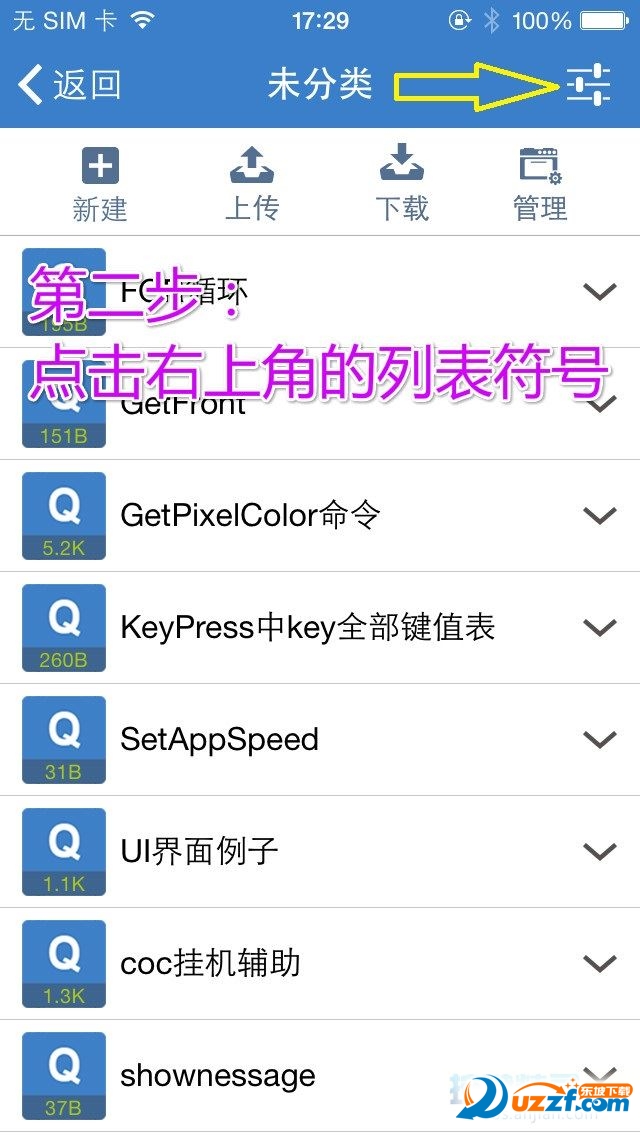Screen dimensions: 640x1136
Task: Create a new script with 新建
Action: [100, 184]
